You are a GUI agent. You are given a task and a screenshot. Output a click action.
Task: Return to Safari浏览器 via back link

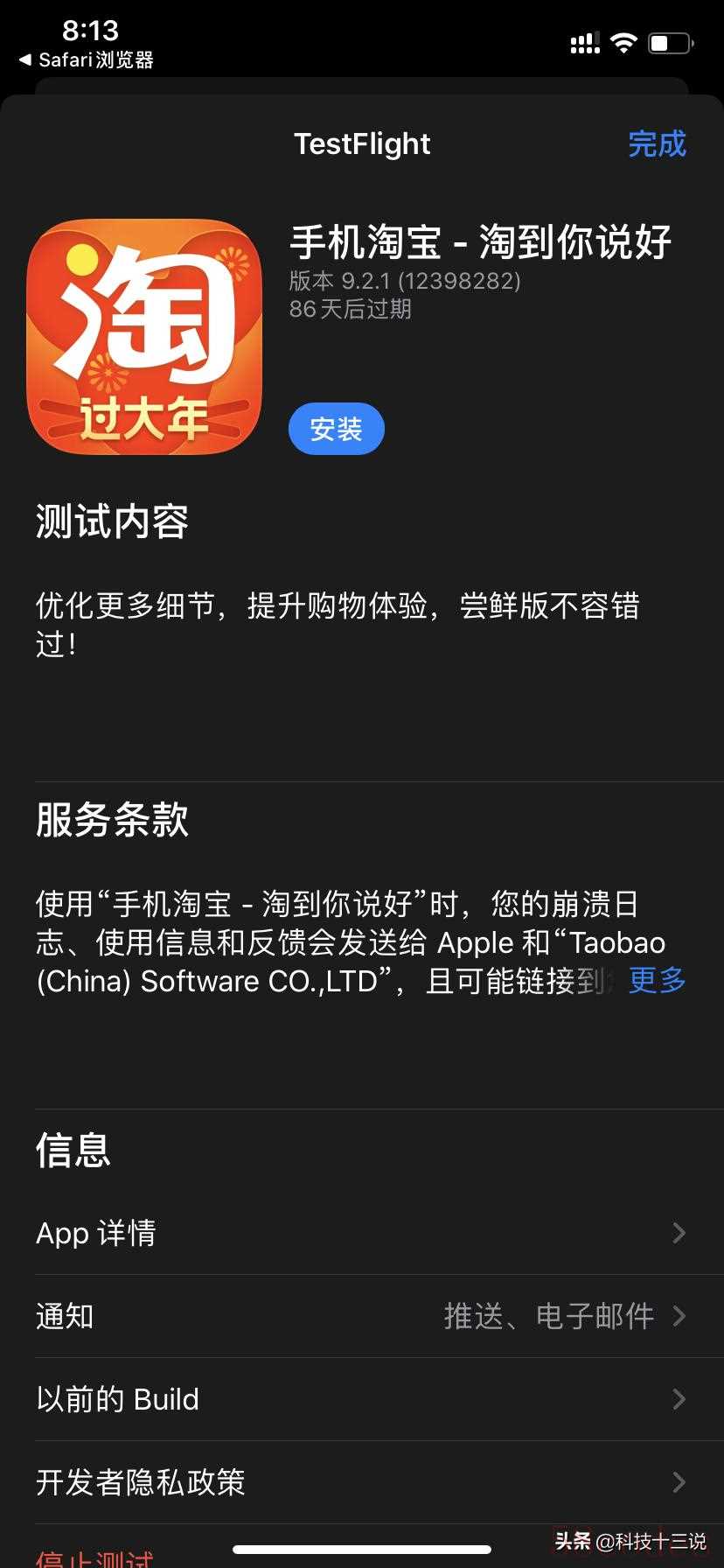(87, 60)
